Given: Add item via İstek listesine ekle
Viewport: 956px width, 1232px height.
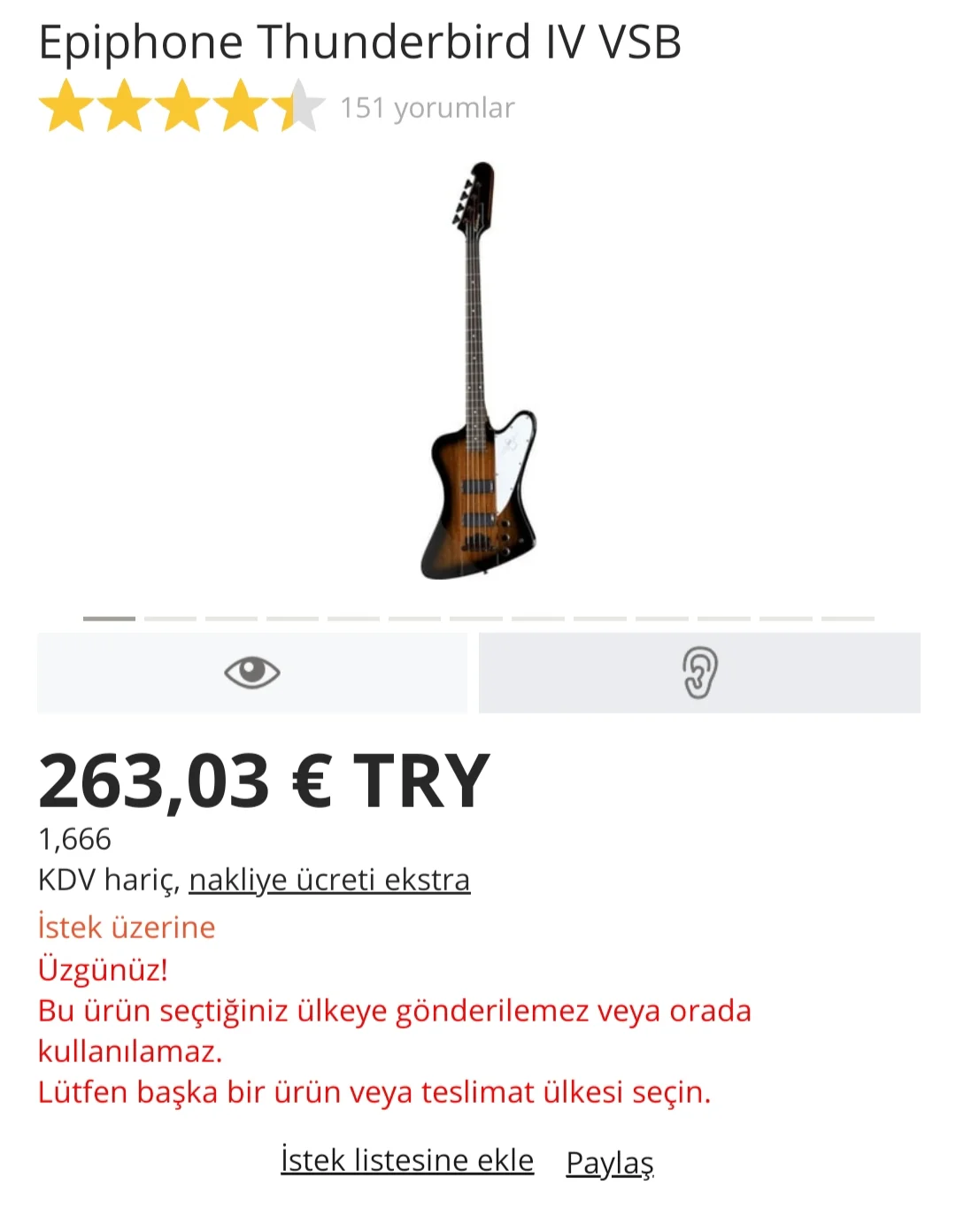Looking at the screenshot, I should coord(405,1159).
